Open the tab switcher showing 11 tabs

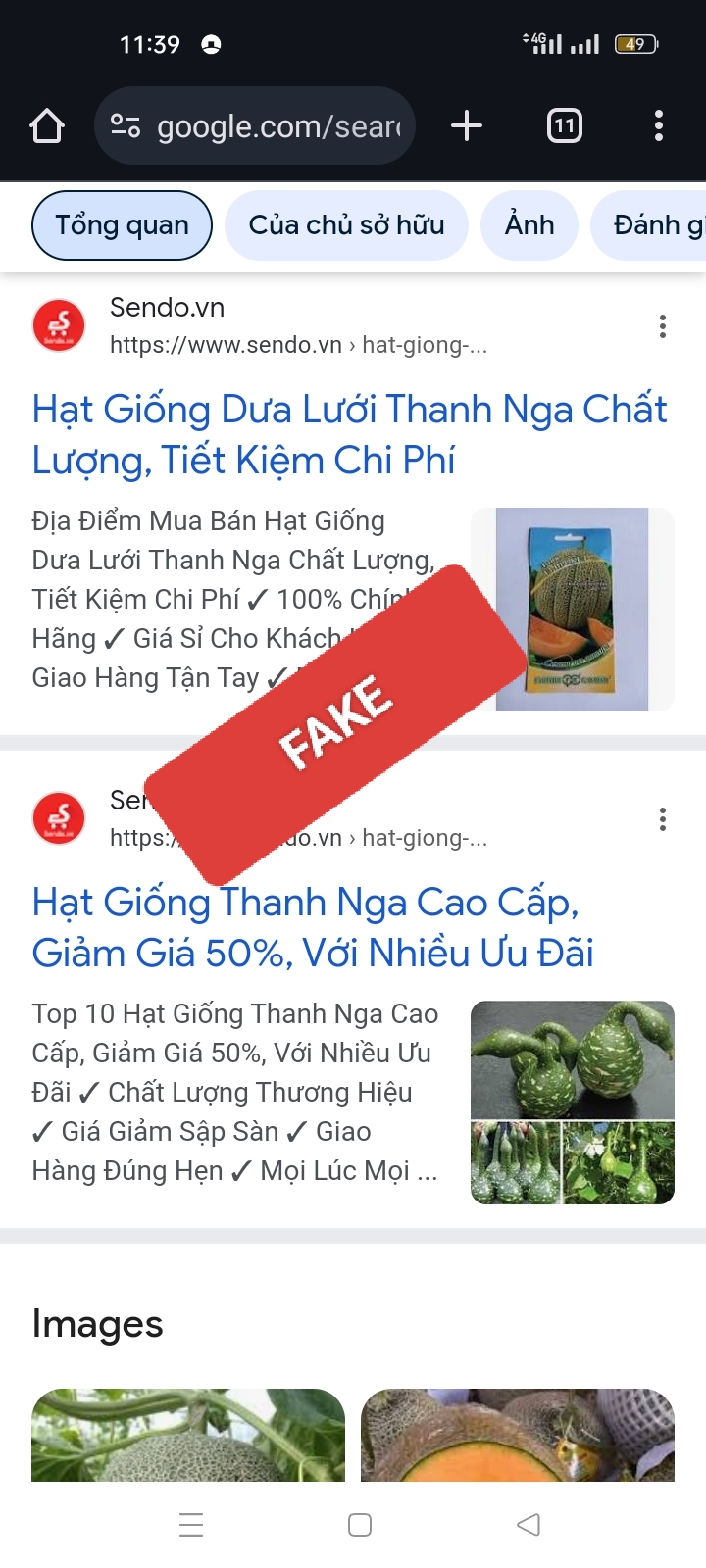point(564,125)
